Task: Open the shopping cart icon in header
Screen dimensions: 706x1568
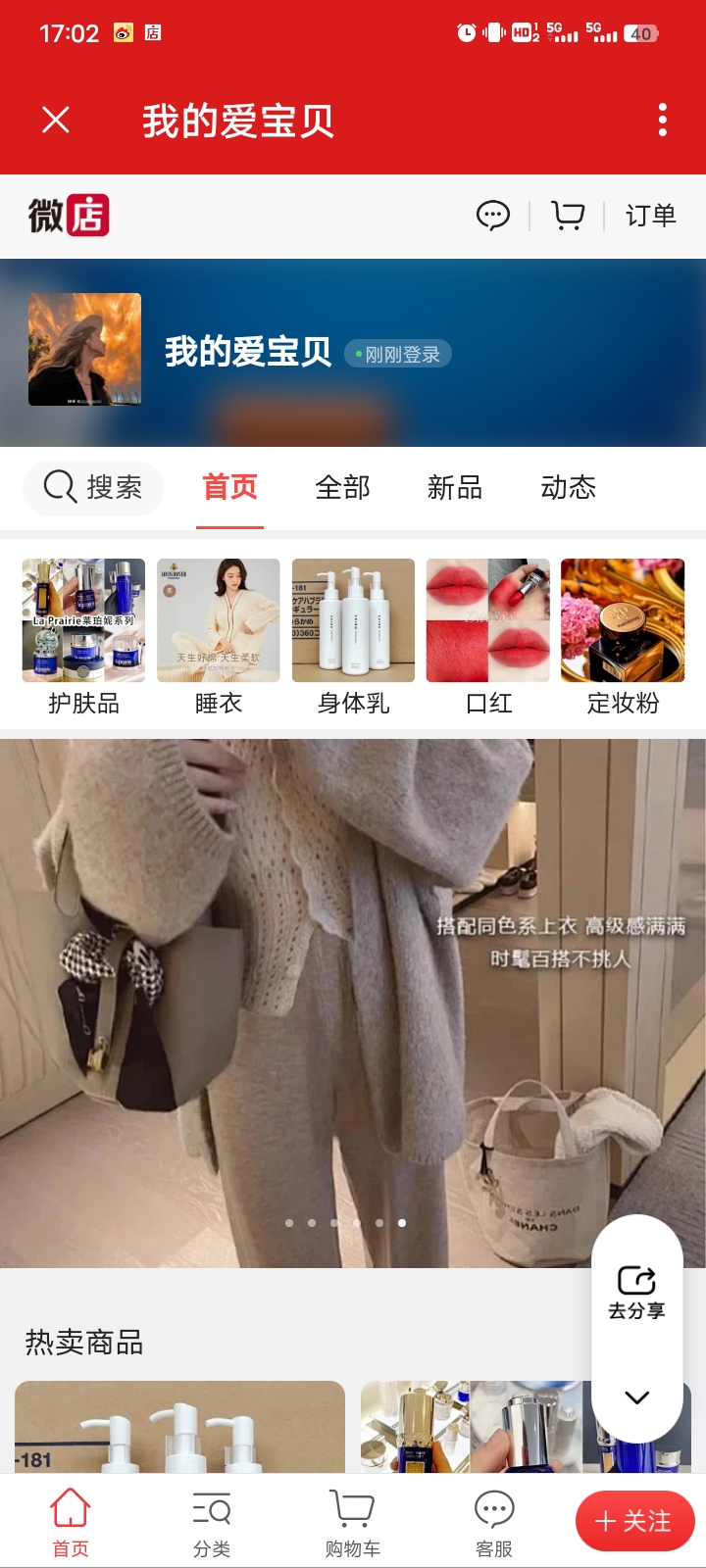Action: click(568, 216)
